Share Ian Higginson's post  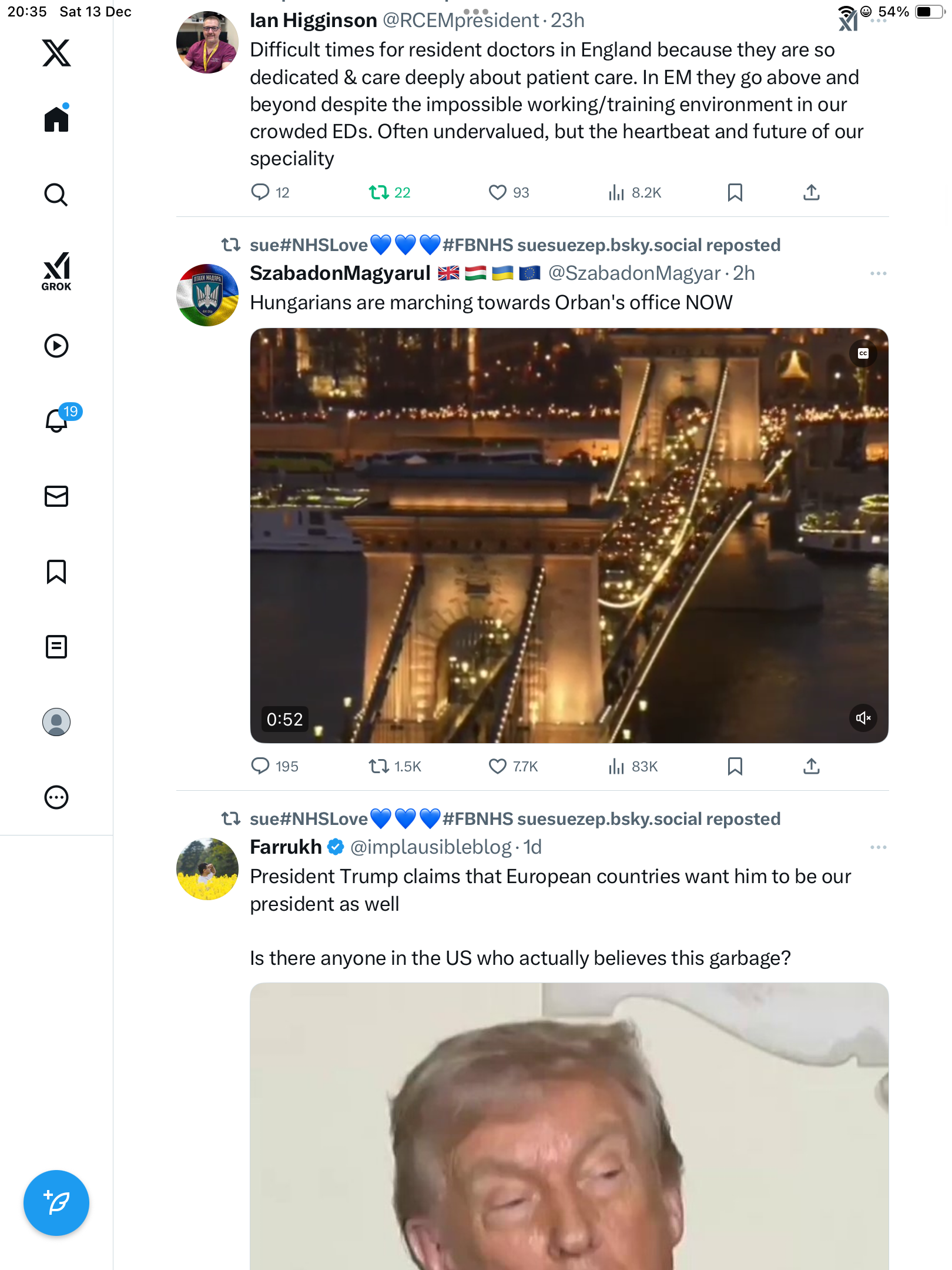click(812, 192)
